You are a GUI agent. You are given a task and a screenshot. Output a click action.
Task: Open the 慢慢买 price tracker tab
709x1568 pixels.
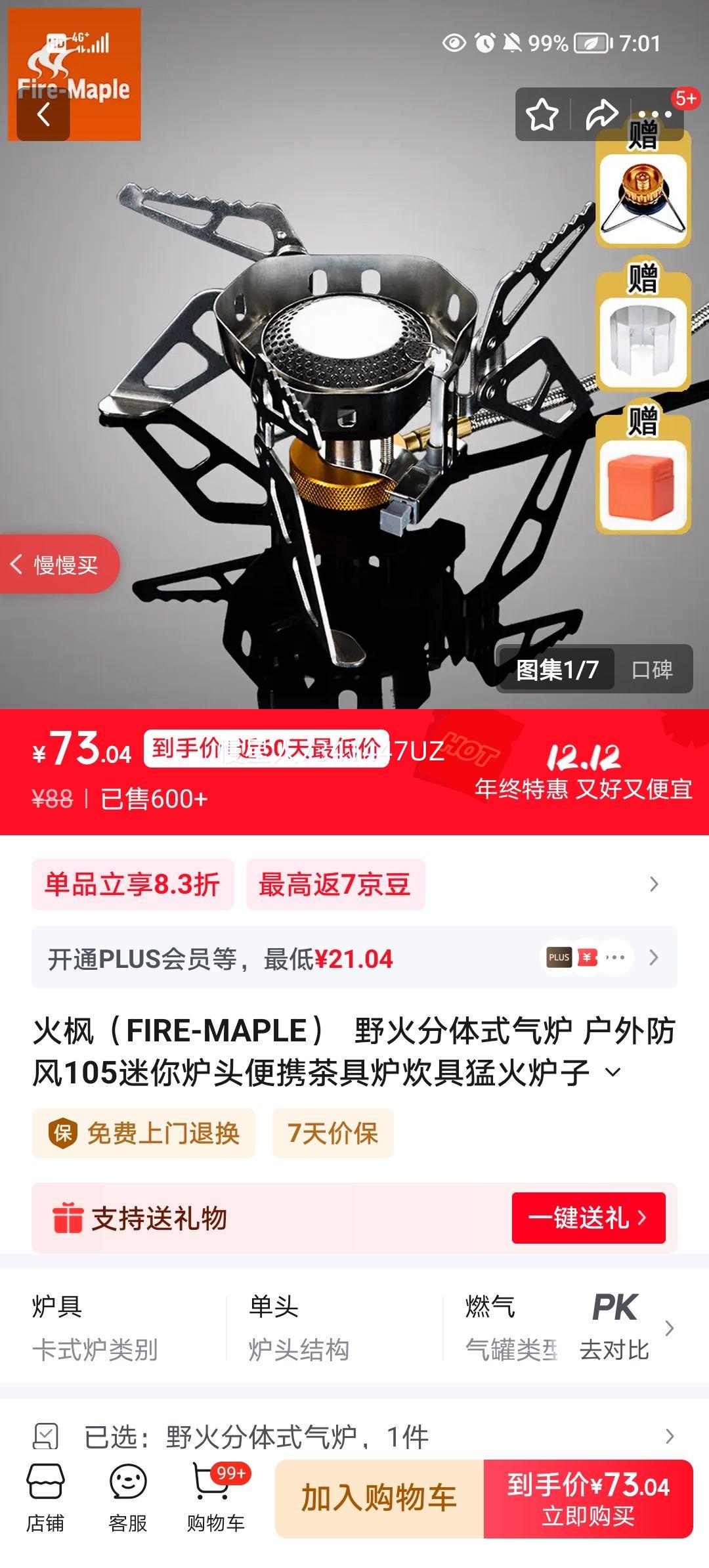coord(59,565)
